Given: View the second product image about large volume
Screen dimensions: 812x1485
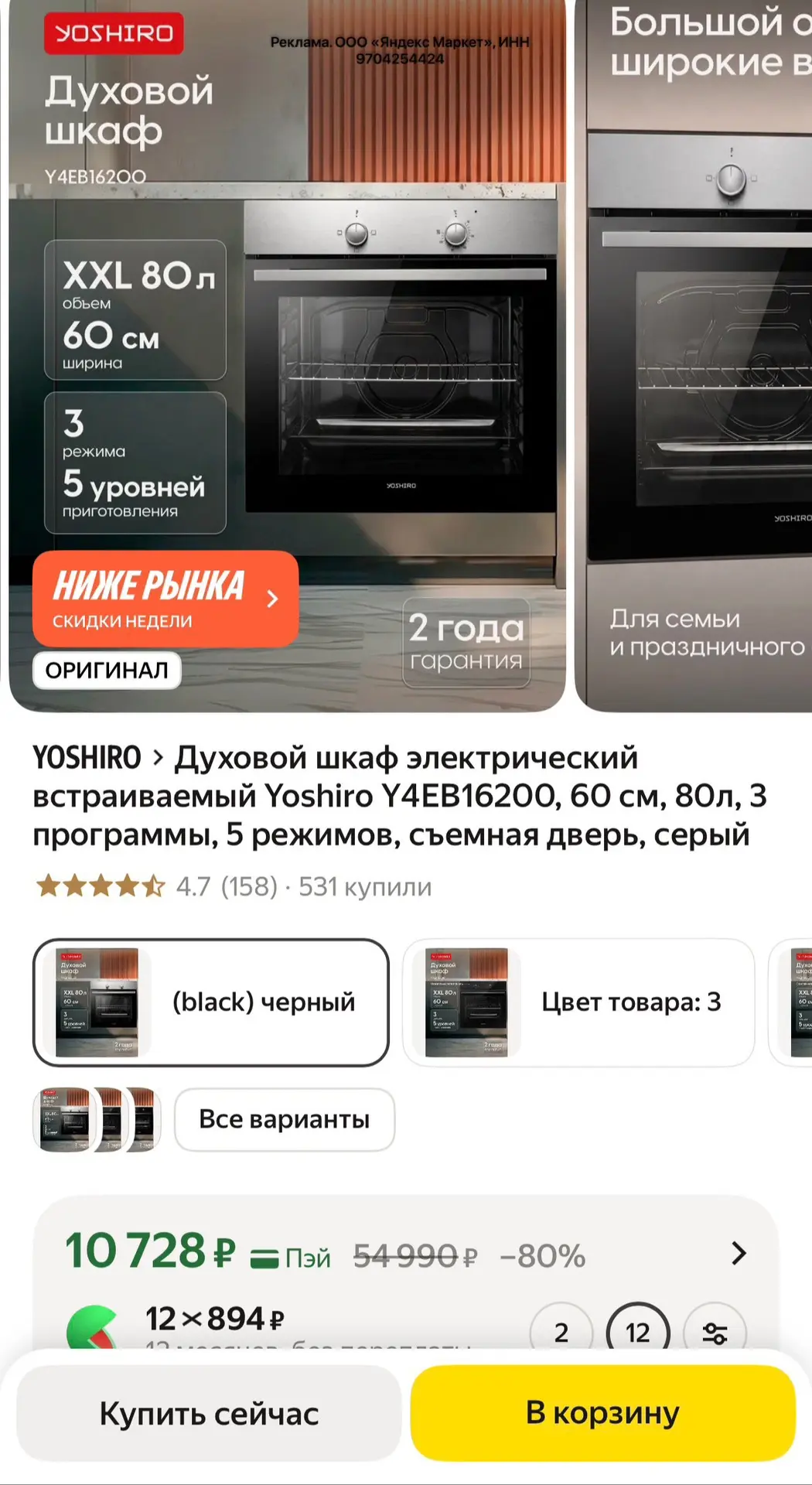Looking at the screenshot, I should pos(694,356).
